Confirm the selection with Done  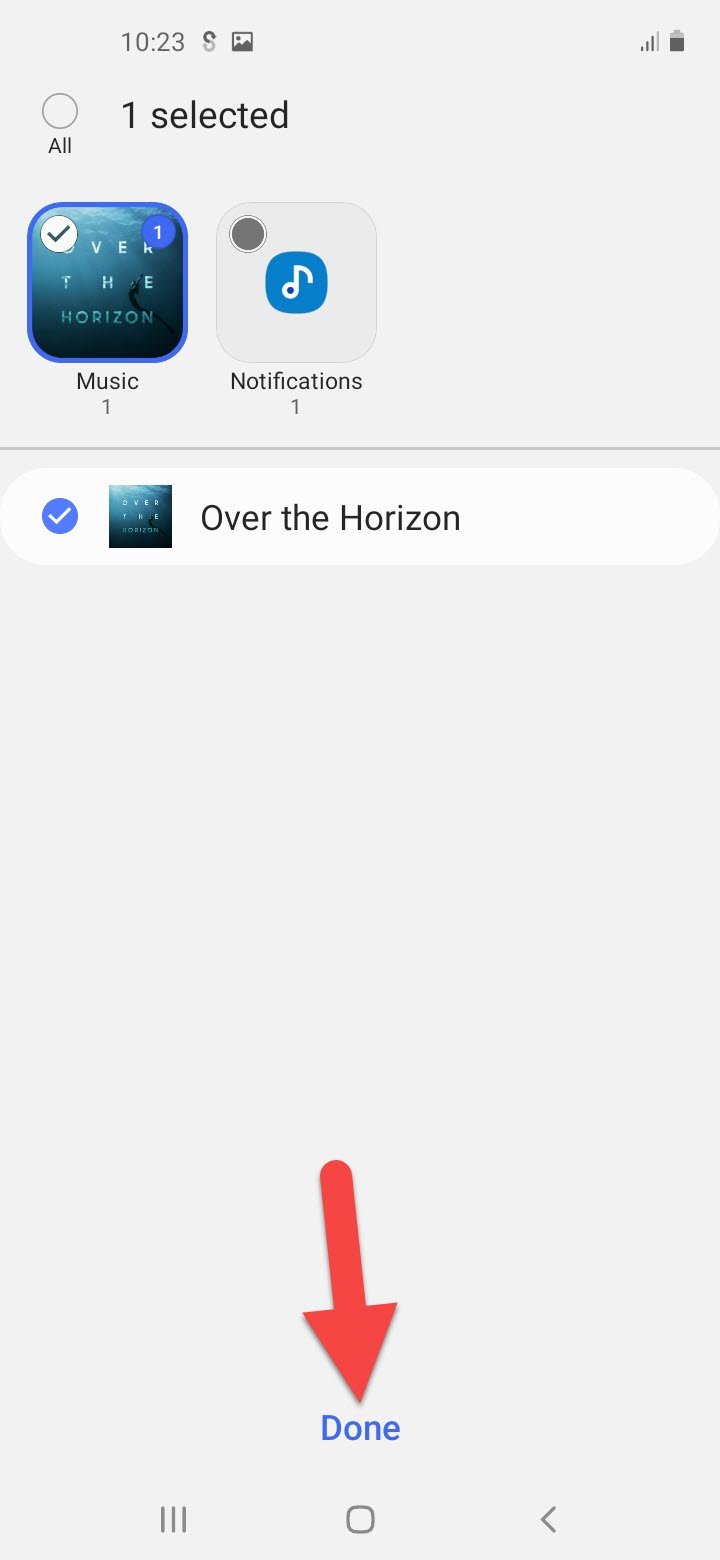pos(360,1428)
